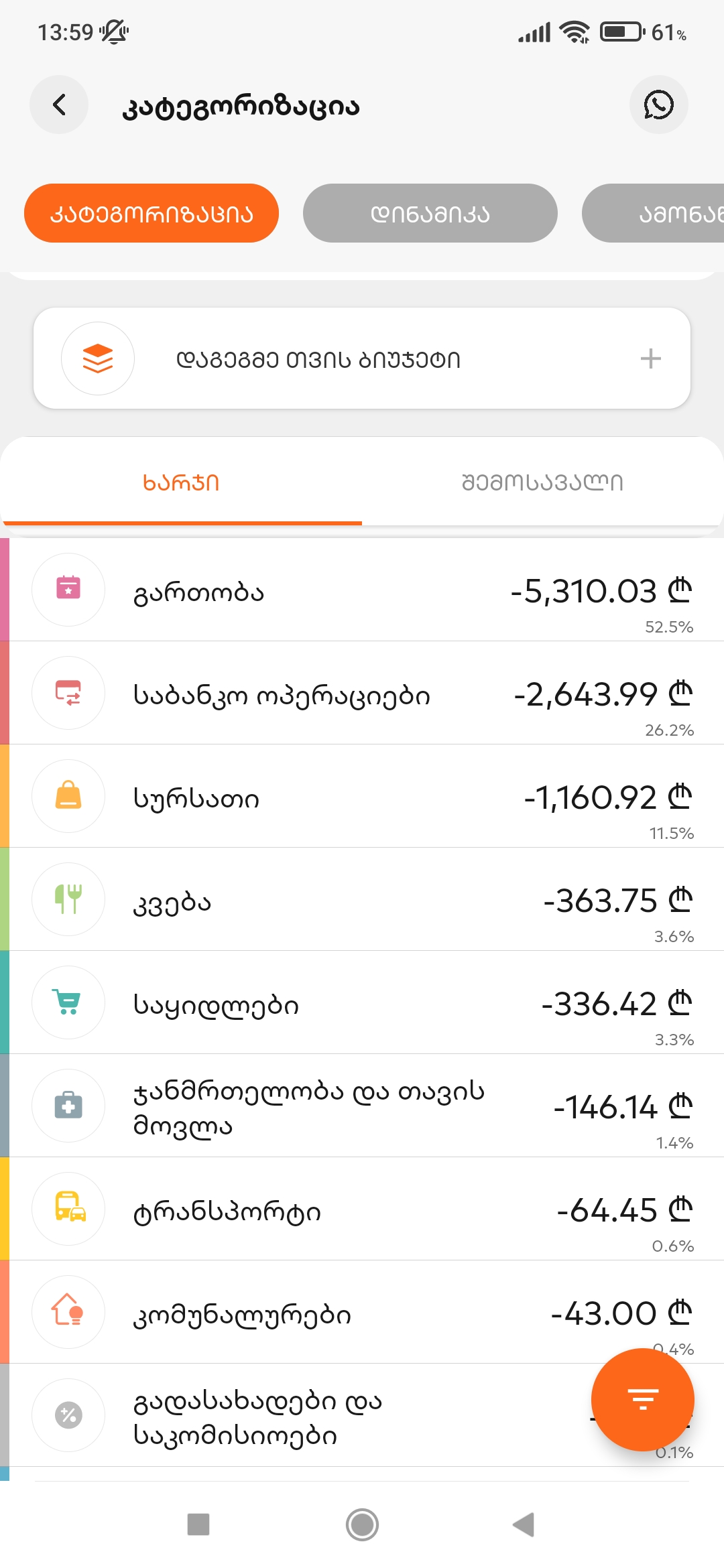Image resolution: width=724 pixels, height=1568 pixels.
Task: Click the health first-aid kit icon
Action: point(68,1106)
